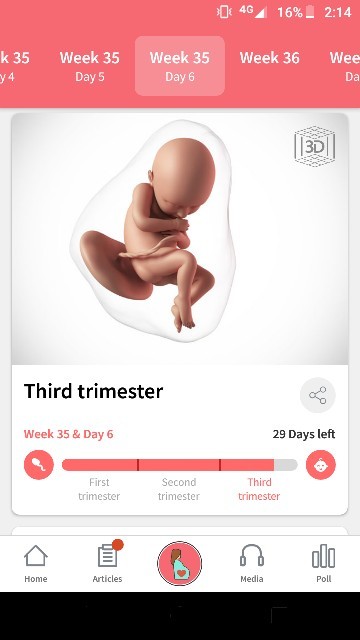Go to the Home tab

(x=36, y=564)
